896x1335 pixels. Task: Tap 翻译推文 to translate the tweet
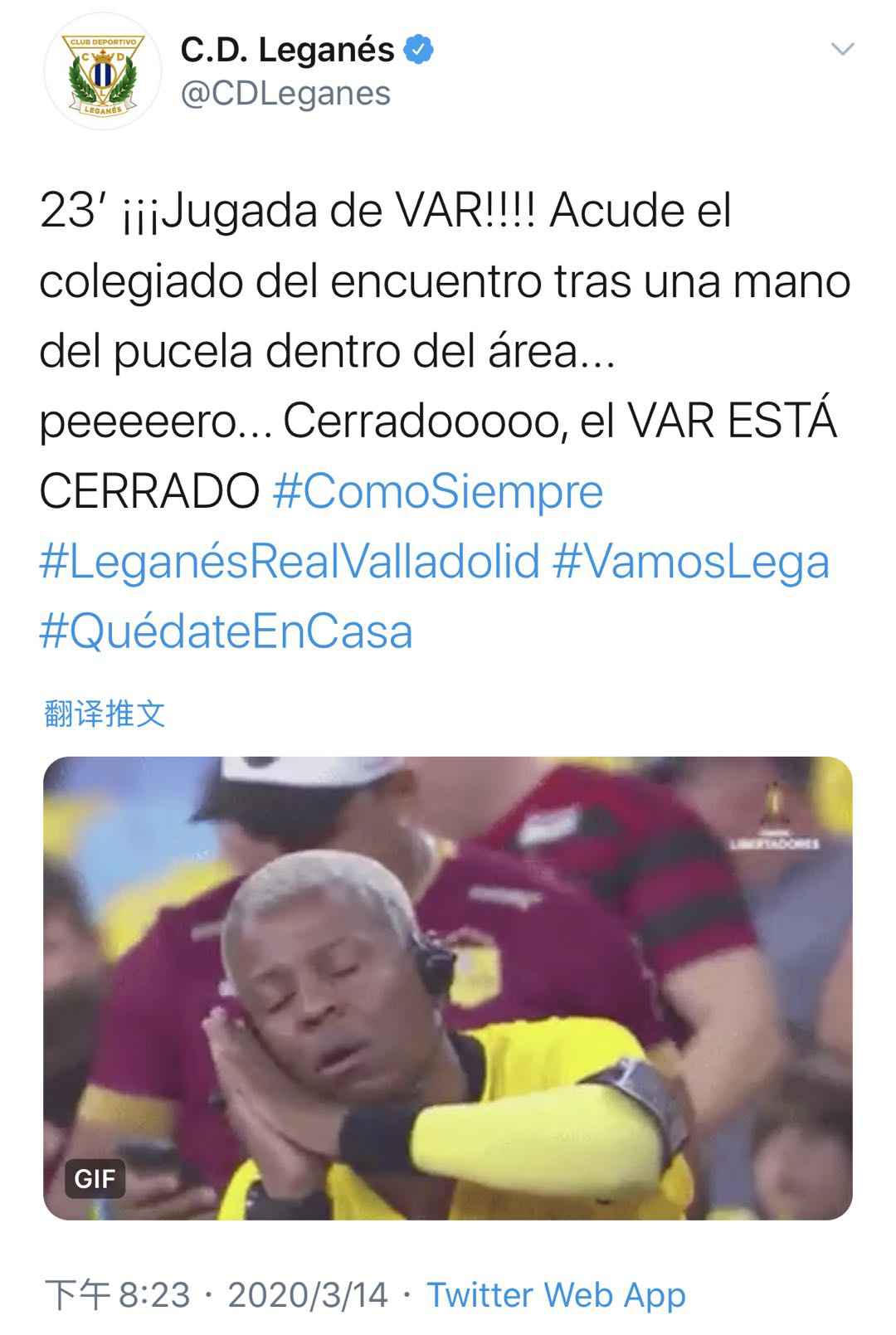[x=105, y=713]
